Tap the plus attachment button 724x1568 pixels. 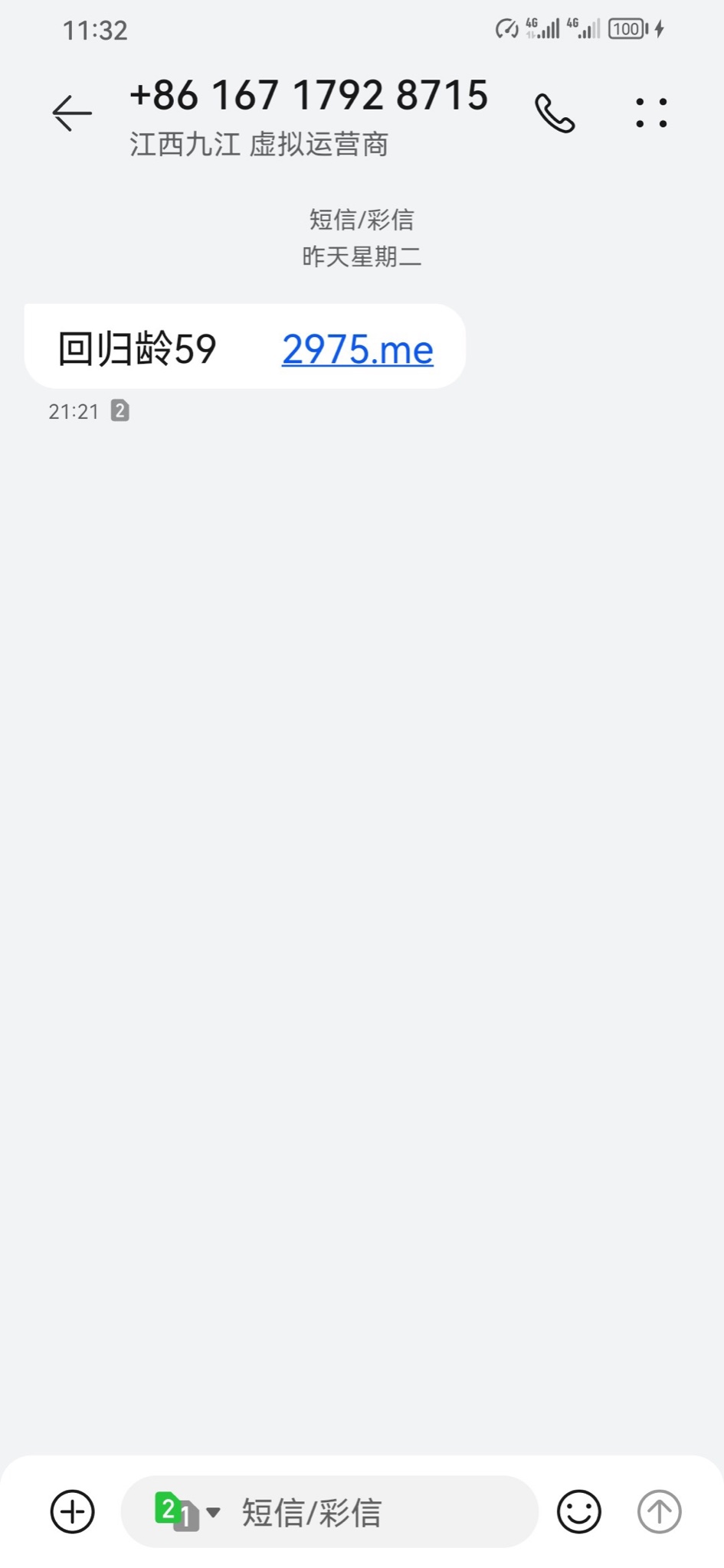tap(72, 1511)
